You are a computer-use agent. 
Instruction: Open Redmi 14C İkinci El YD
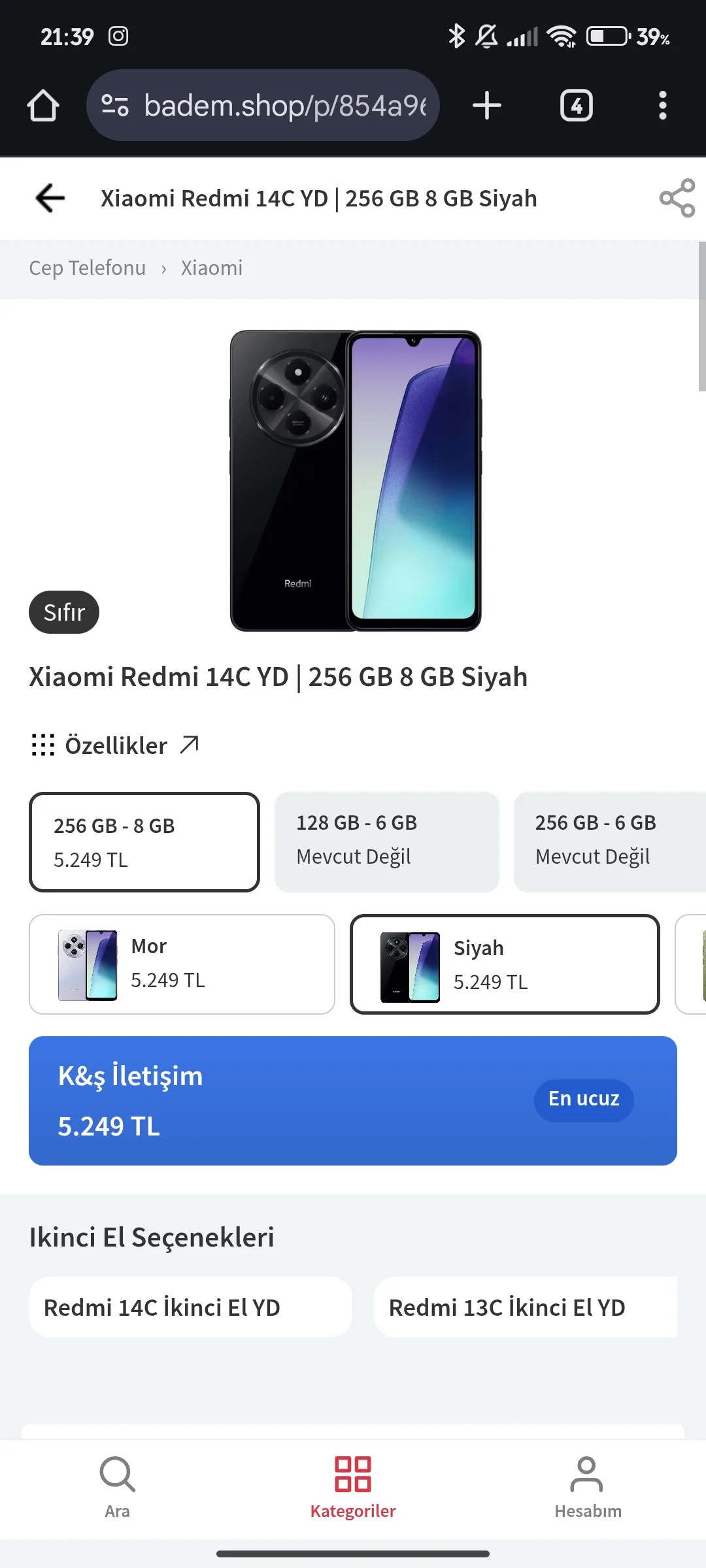click(x=190, y=1307)
